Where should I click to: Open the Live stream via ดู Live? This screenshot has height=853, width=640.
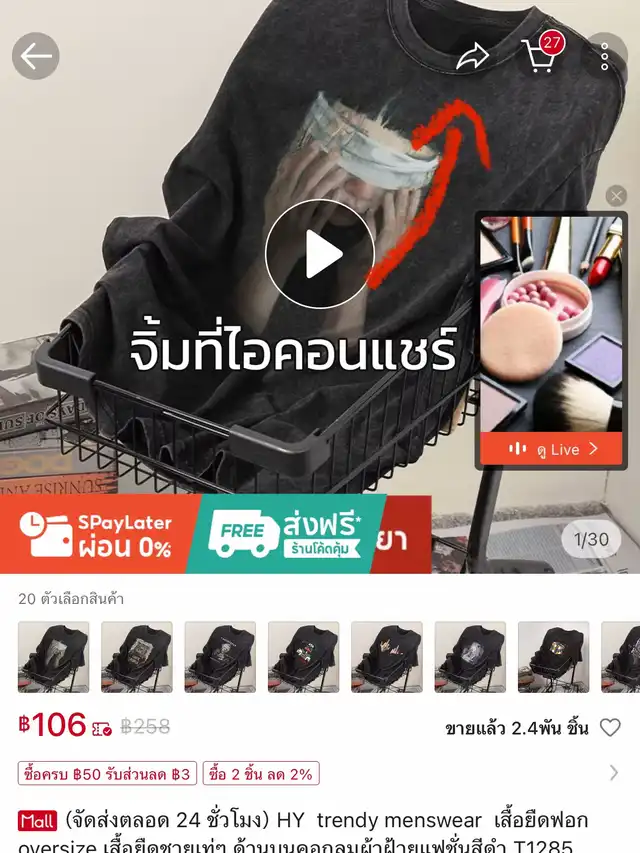(551, 449)
